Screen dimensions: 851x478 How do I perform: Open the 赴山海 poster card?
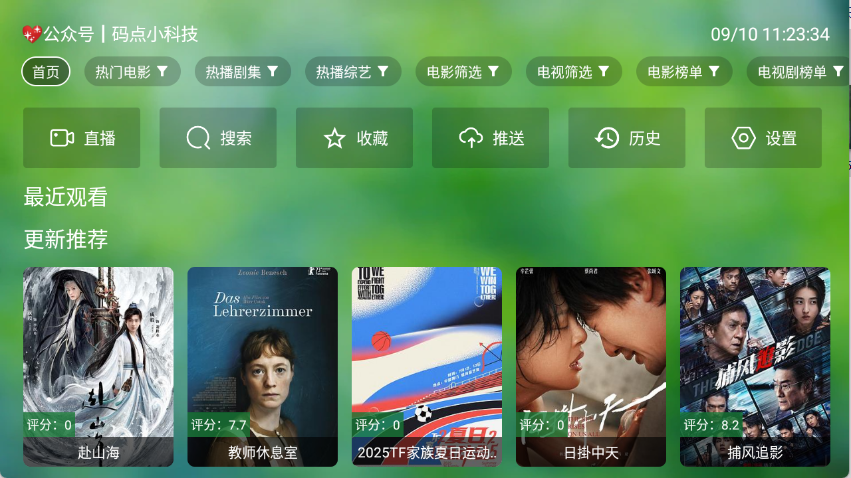pos(98,366)
